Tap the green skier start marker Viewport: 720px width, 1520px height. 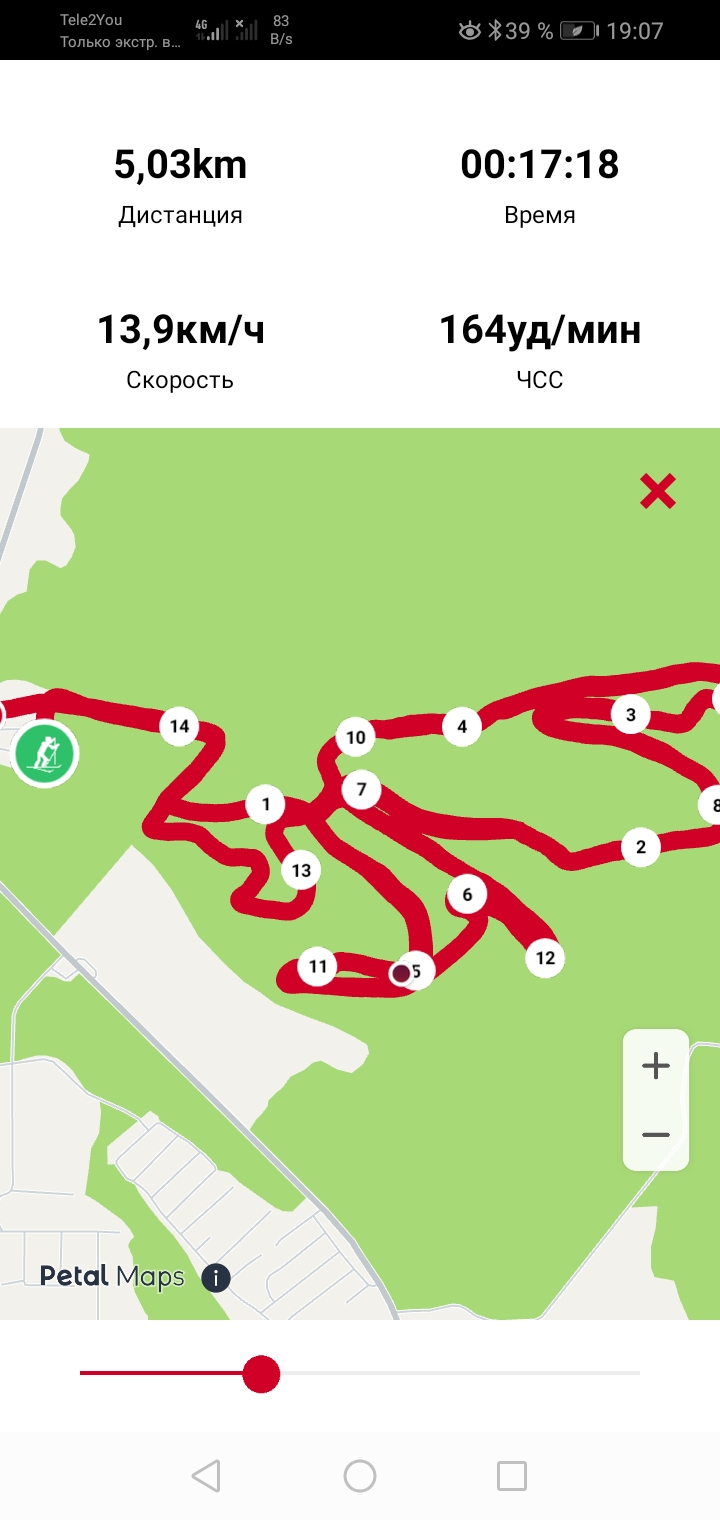(46, 753)
